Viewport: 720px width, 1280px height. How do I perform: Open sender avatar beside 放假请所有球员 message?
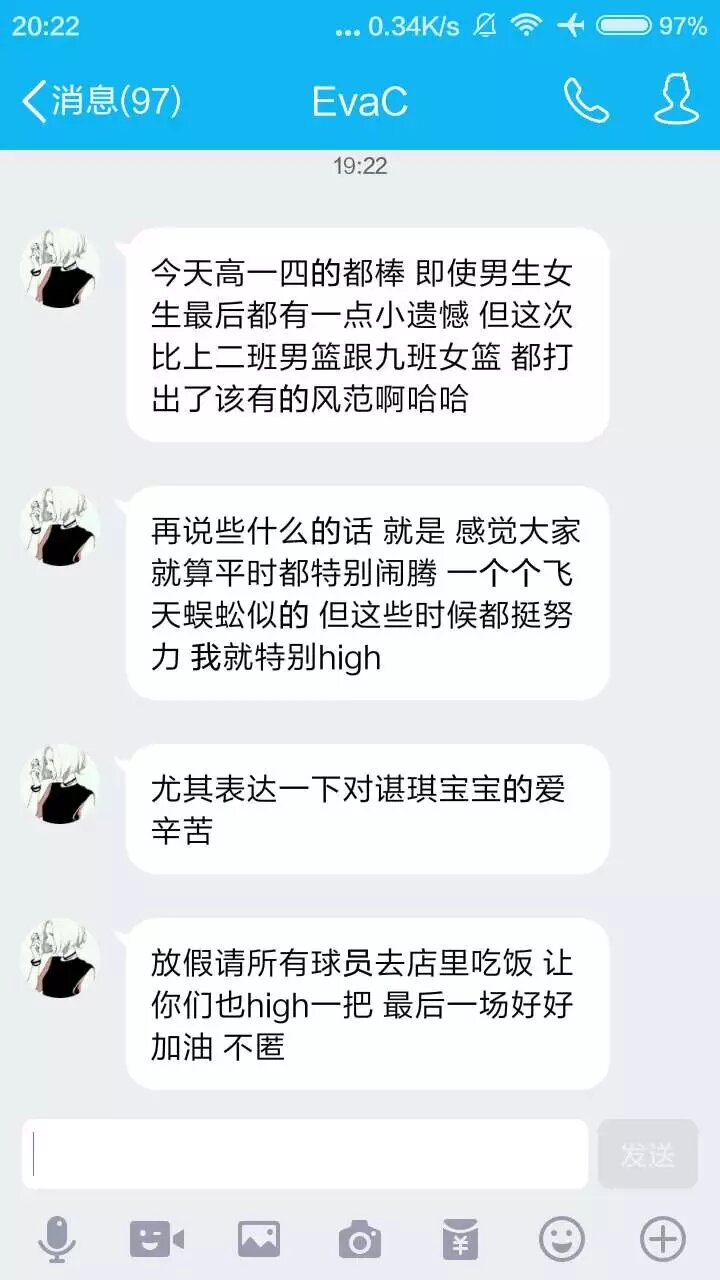coord(60,958)
